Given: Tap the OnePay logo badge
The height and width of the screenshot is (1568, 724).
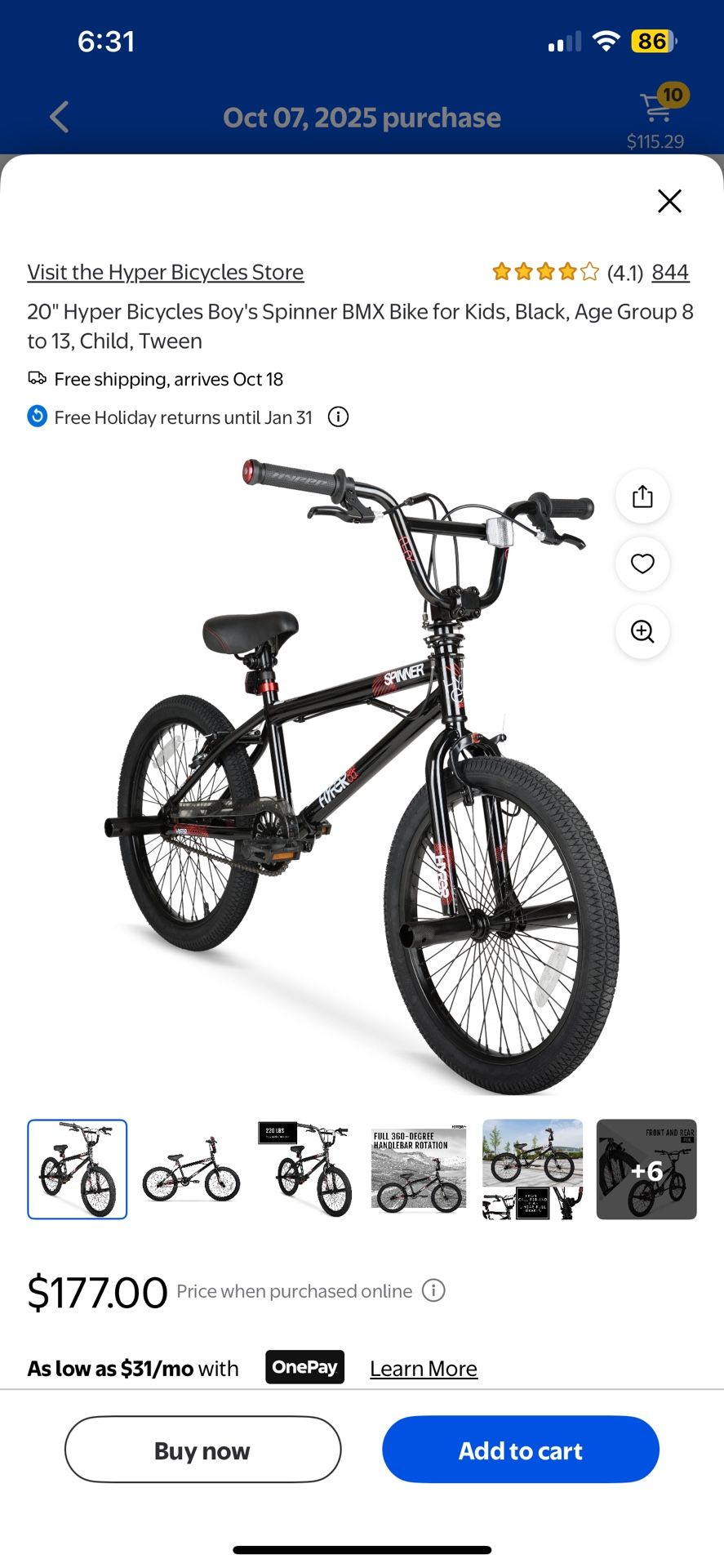Looking at the screenshot, I should 304,1367.
